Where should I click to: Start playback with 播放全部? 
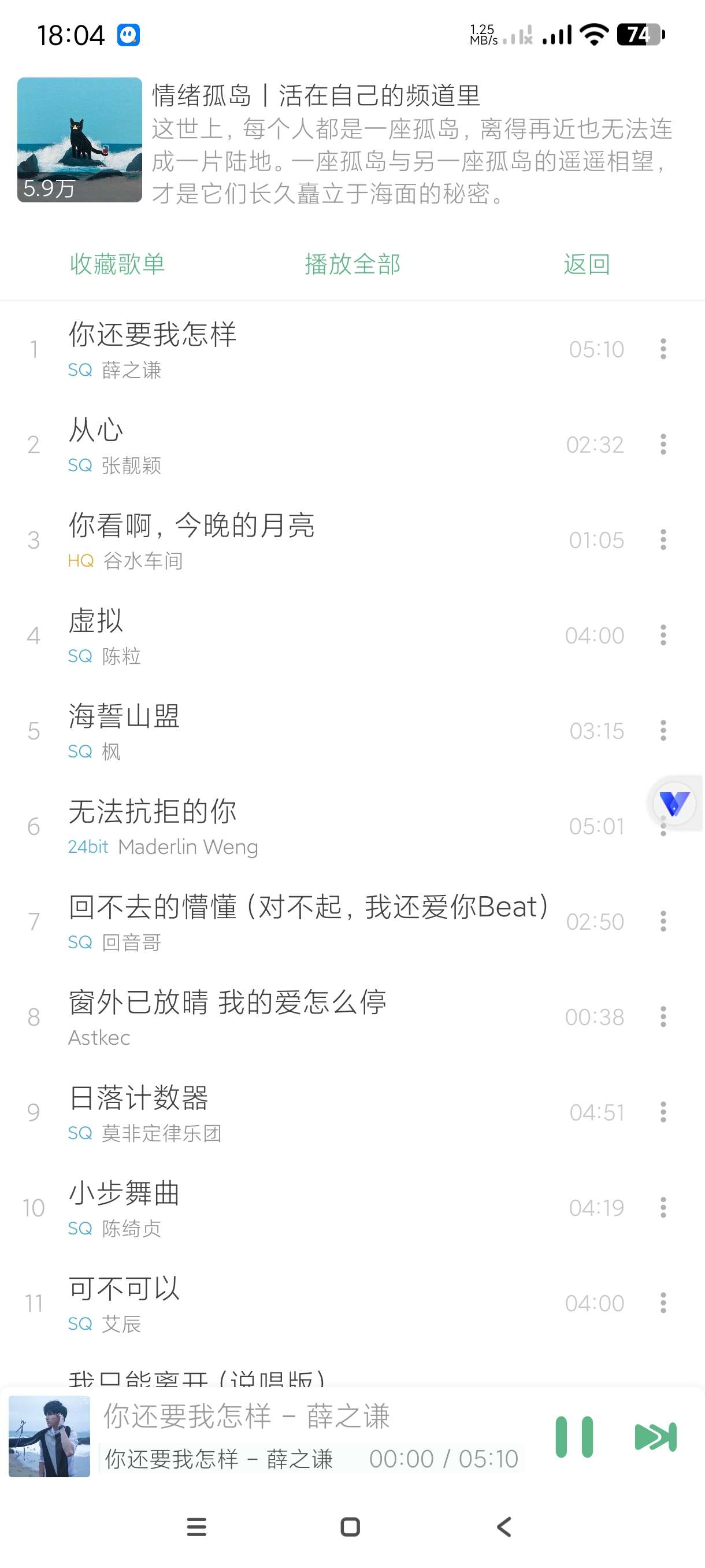[x=352, y=264]
